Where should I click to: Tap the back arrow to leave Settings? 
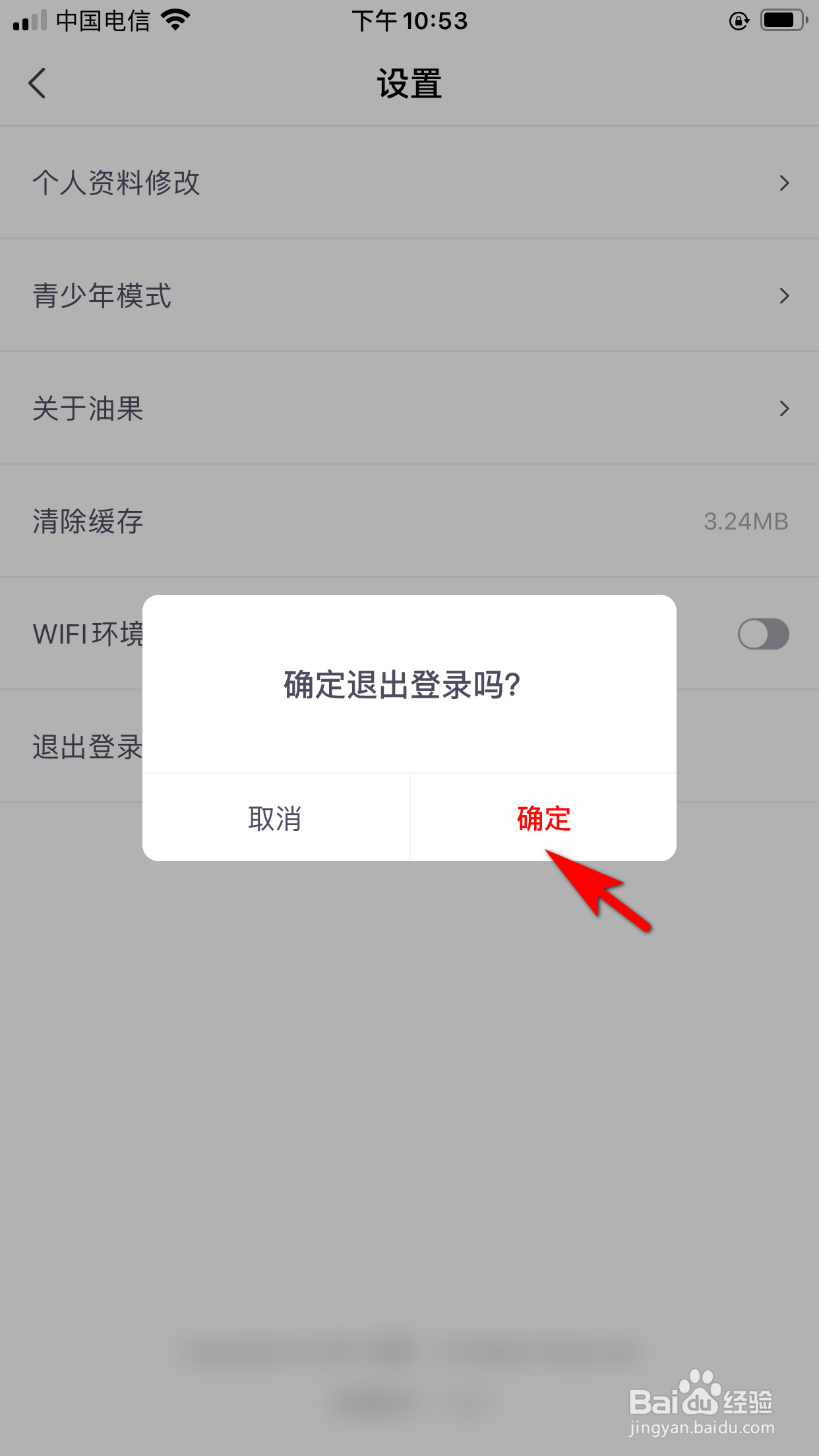point(36,83)
